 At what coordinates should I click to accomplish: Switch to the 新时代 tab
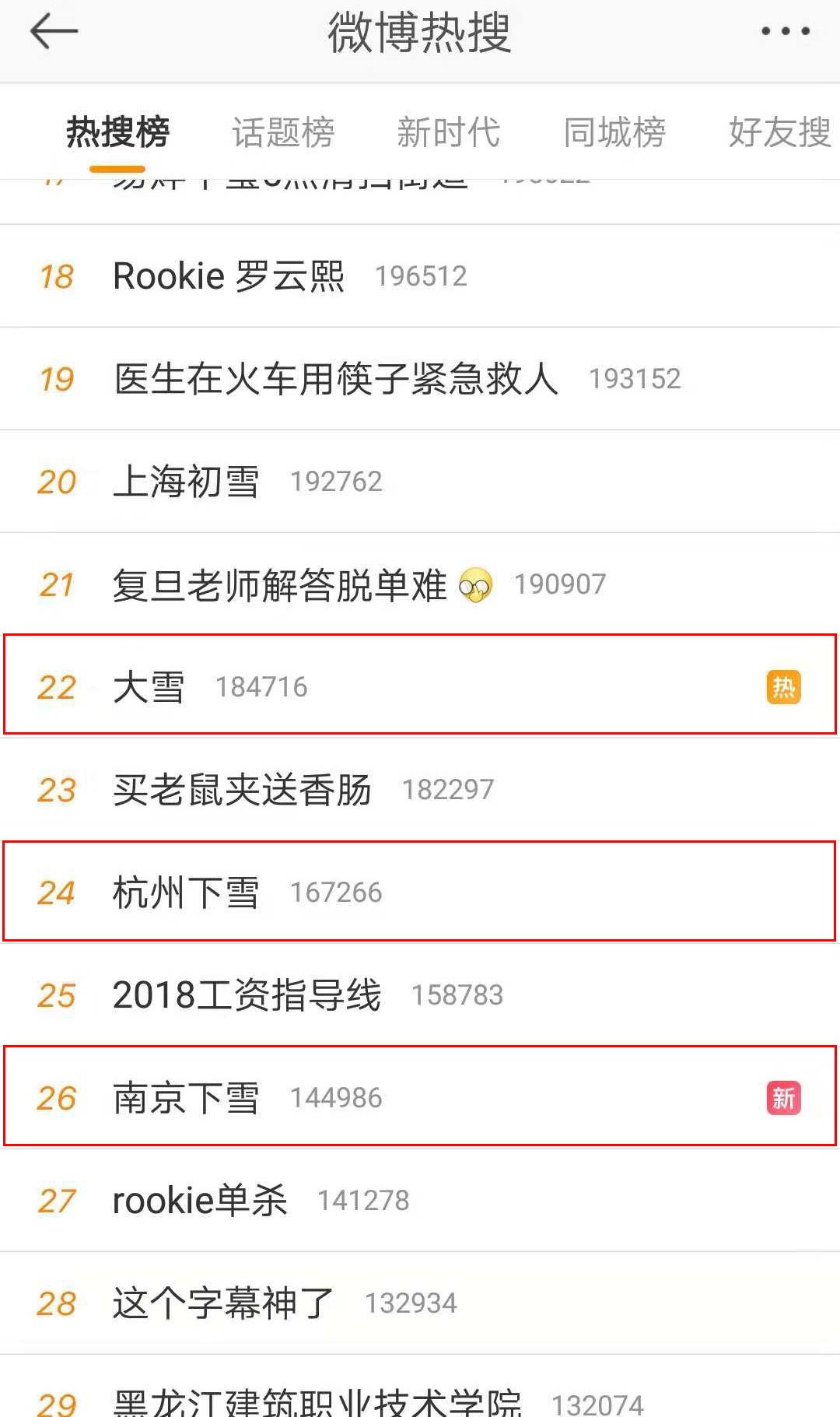pos(448,132)
